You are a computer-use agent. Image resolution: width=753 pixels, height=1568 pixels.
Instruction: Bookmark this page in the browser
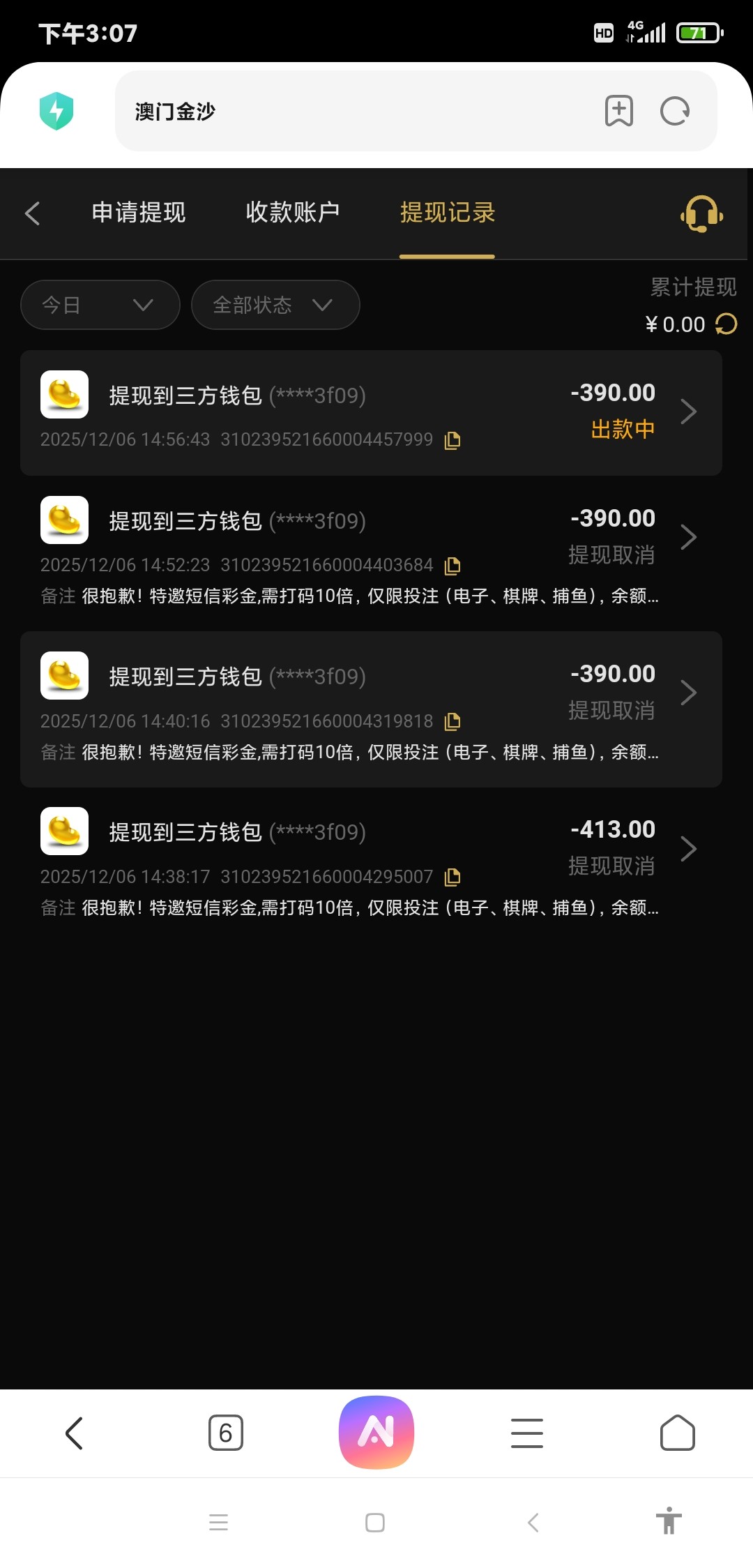coord(618,111)
